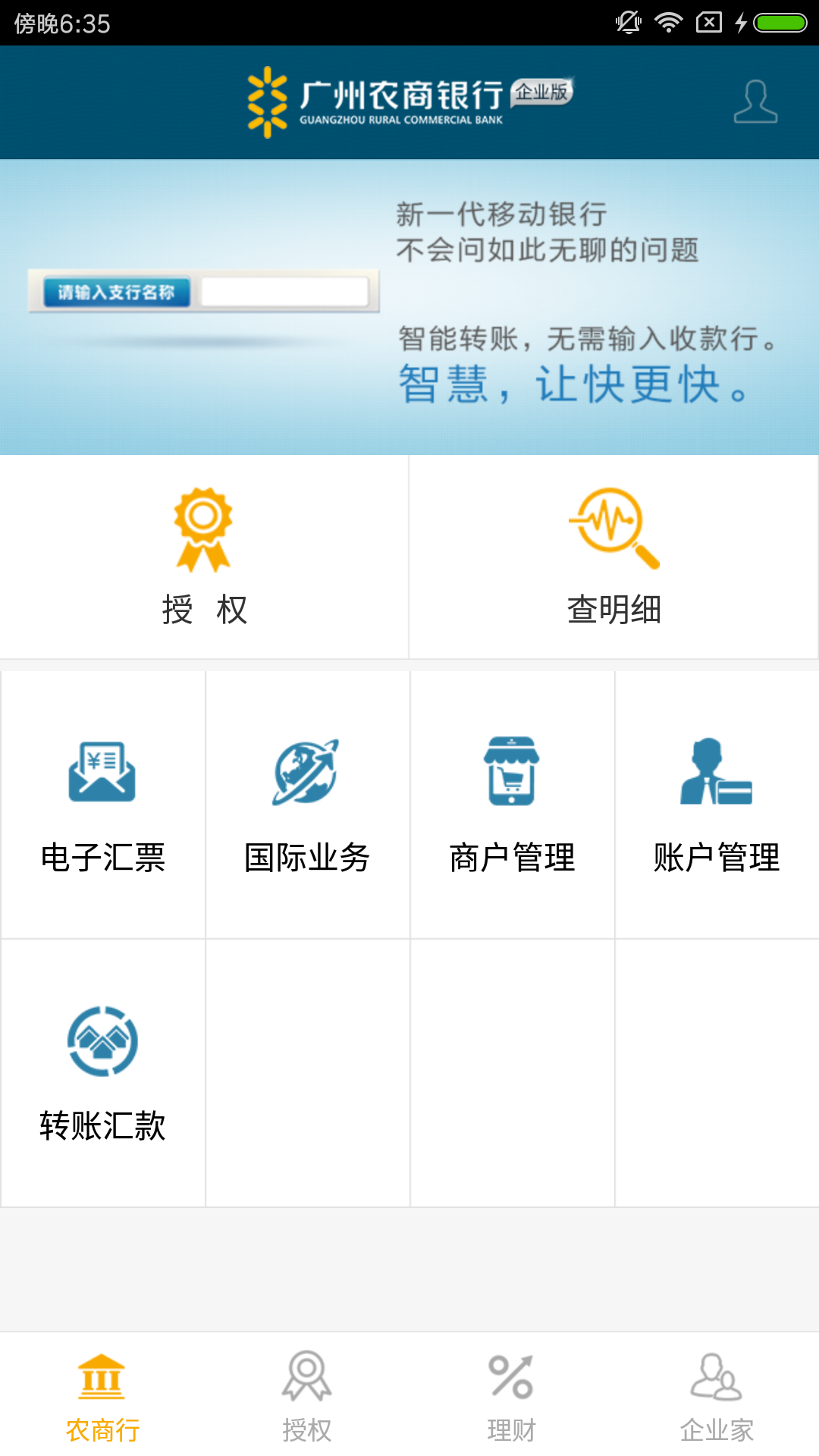Open 商户管理 merchant management
This screenshot has height=1456, width=819.
coord(512,805)
